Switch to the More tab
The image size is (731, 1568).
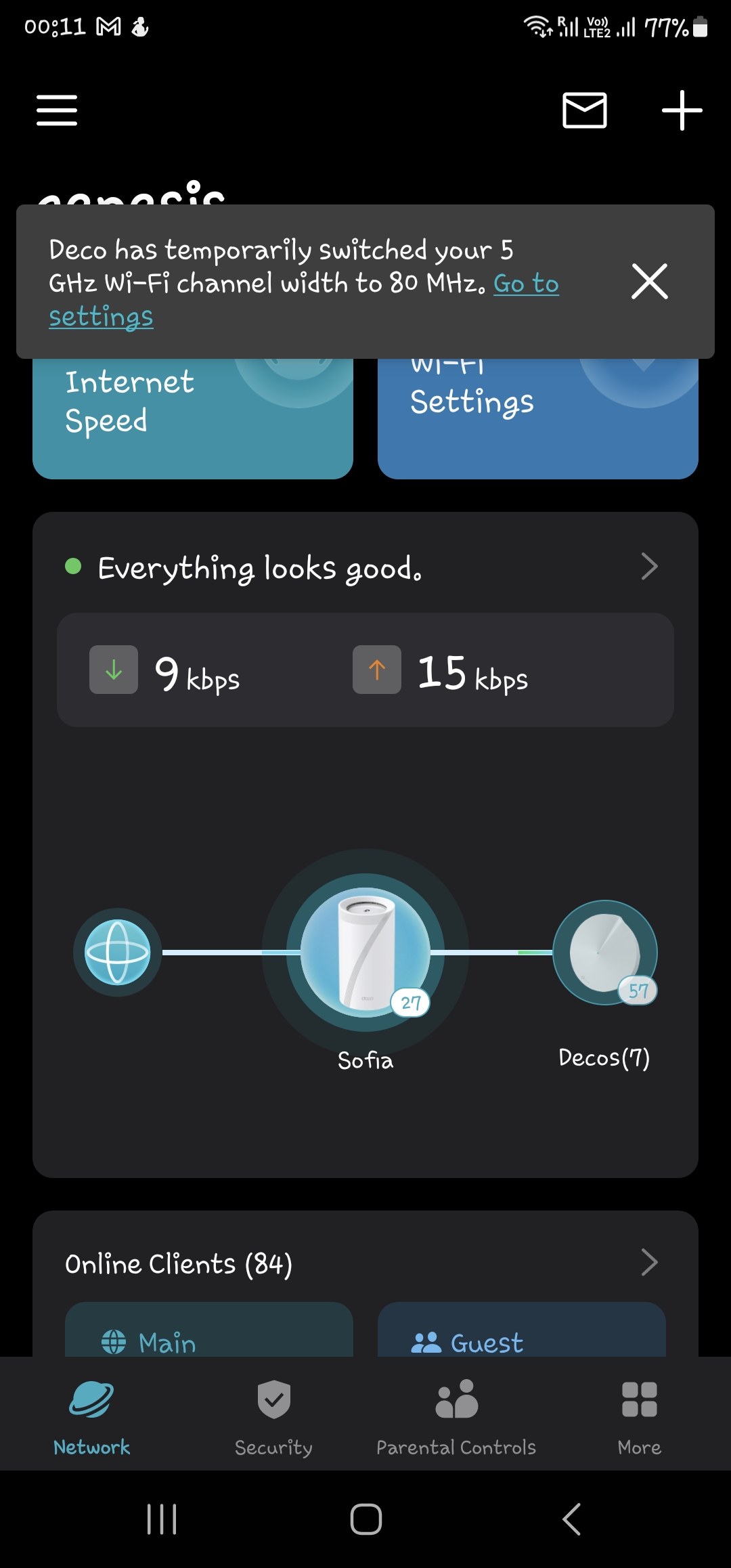[x=640, y=1415]
